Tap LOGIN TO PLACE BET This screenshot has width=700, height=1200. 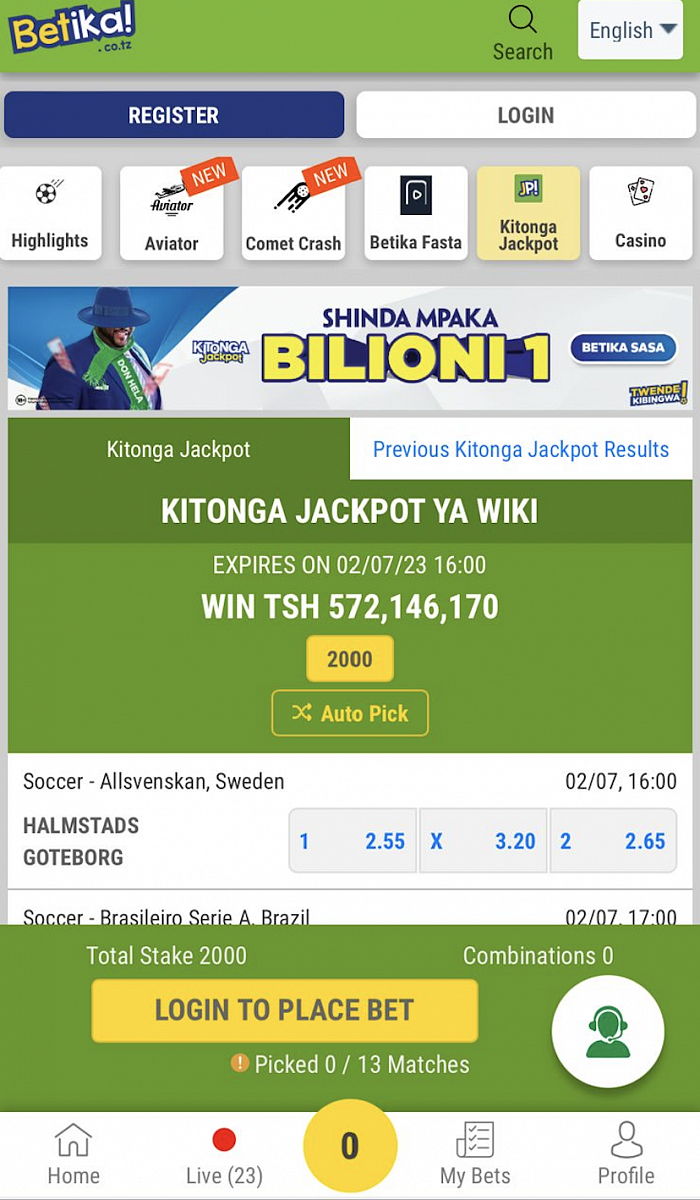pyautogui.click(x=285, y=1010)
